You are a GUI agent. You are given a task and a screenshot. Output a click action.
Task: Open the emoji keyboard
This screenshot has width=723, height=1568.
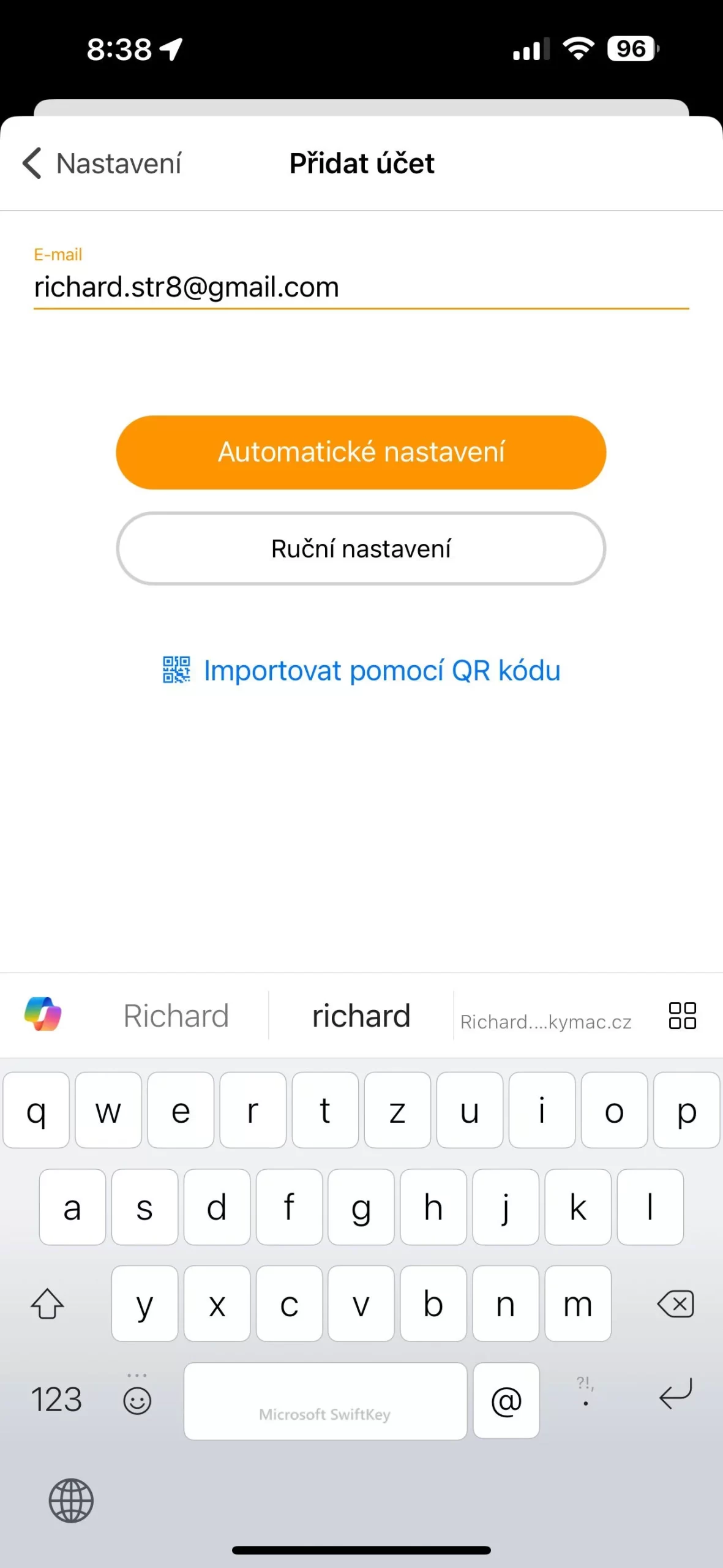[x=137, y=1400]
